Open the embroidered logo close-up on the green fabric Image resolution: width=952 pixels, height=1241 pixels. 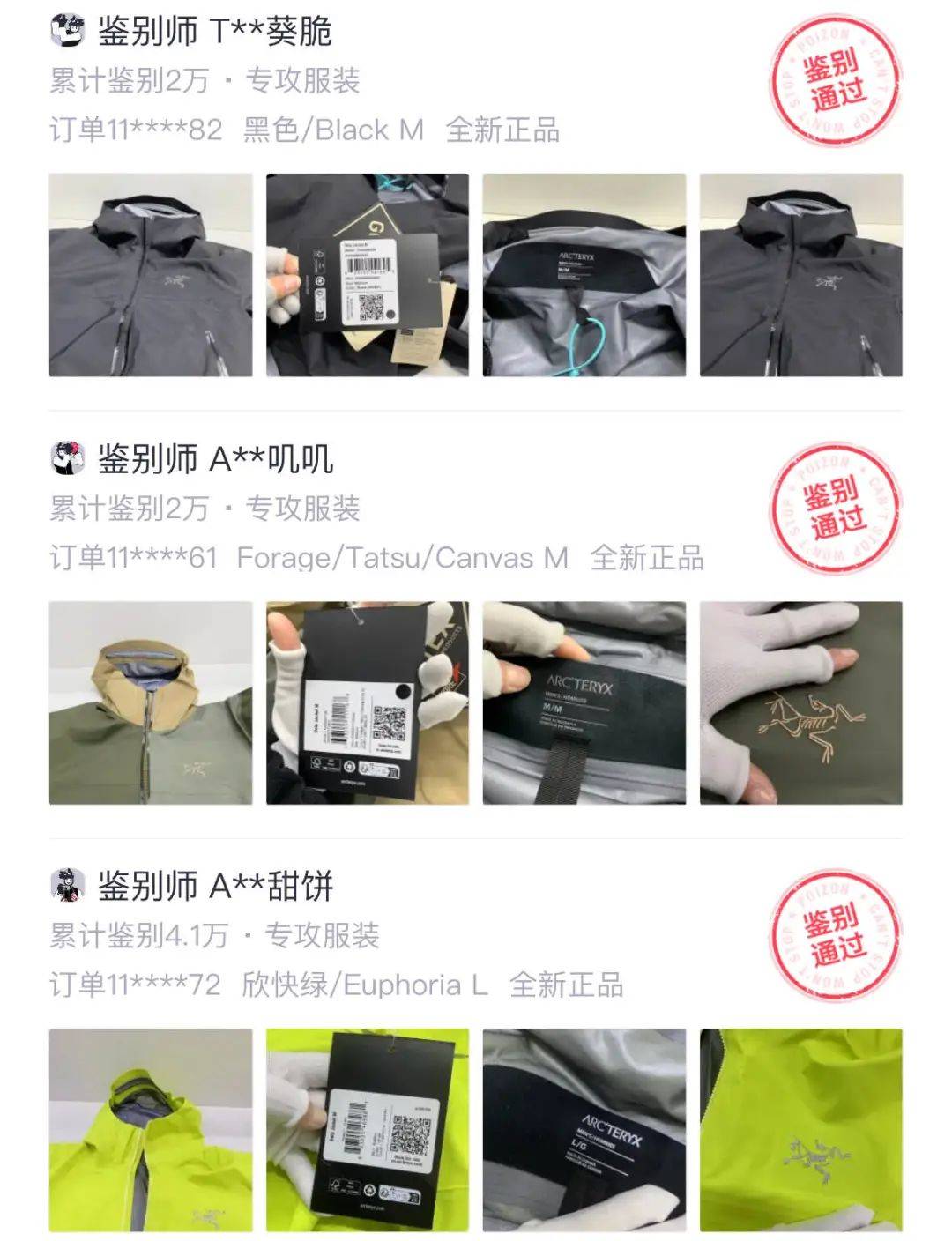click(801, 702)
